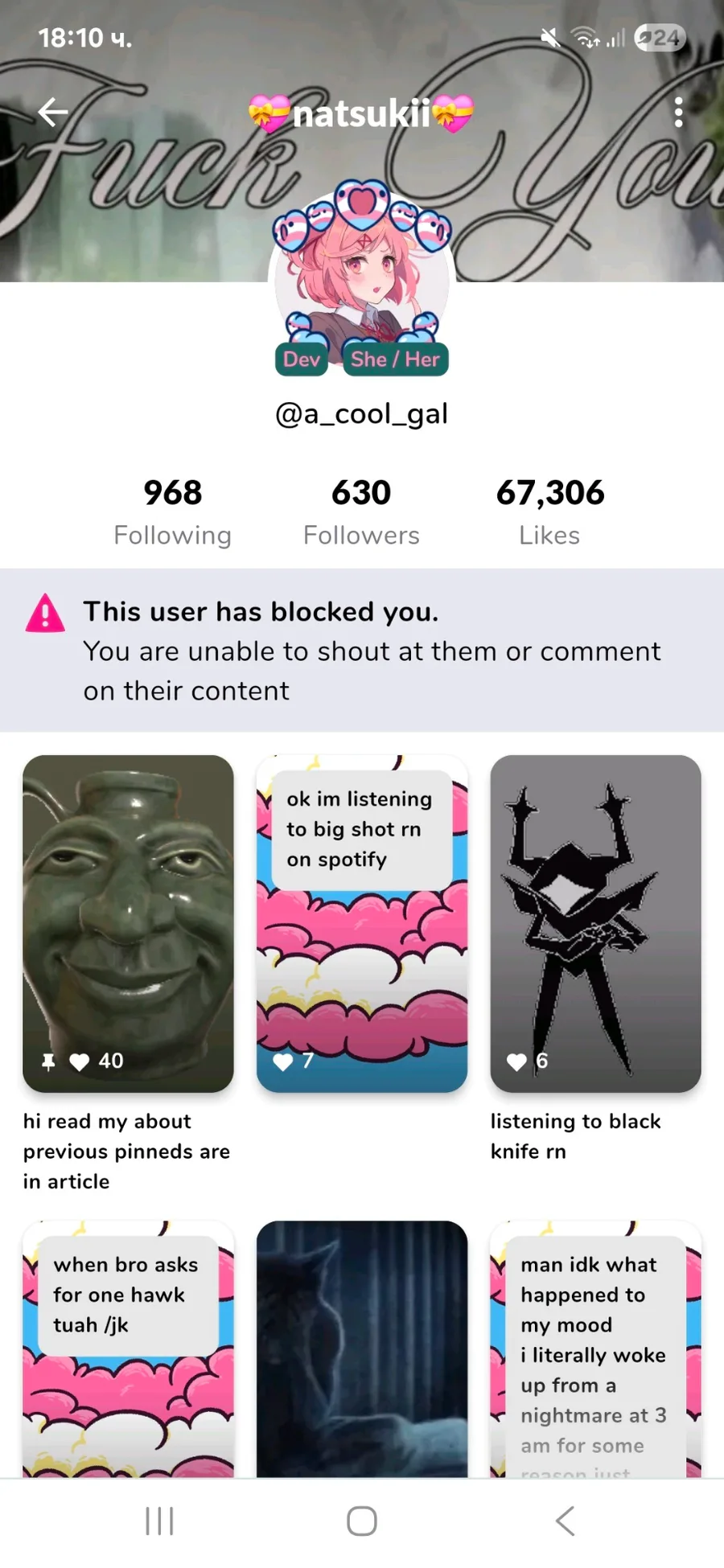
Task: Open the 630 Followers list
Action: (x=361, y=511)
